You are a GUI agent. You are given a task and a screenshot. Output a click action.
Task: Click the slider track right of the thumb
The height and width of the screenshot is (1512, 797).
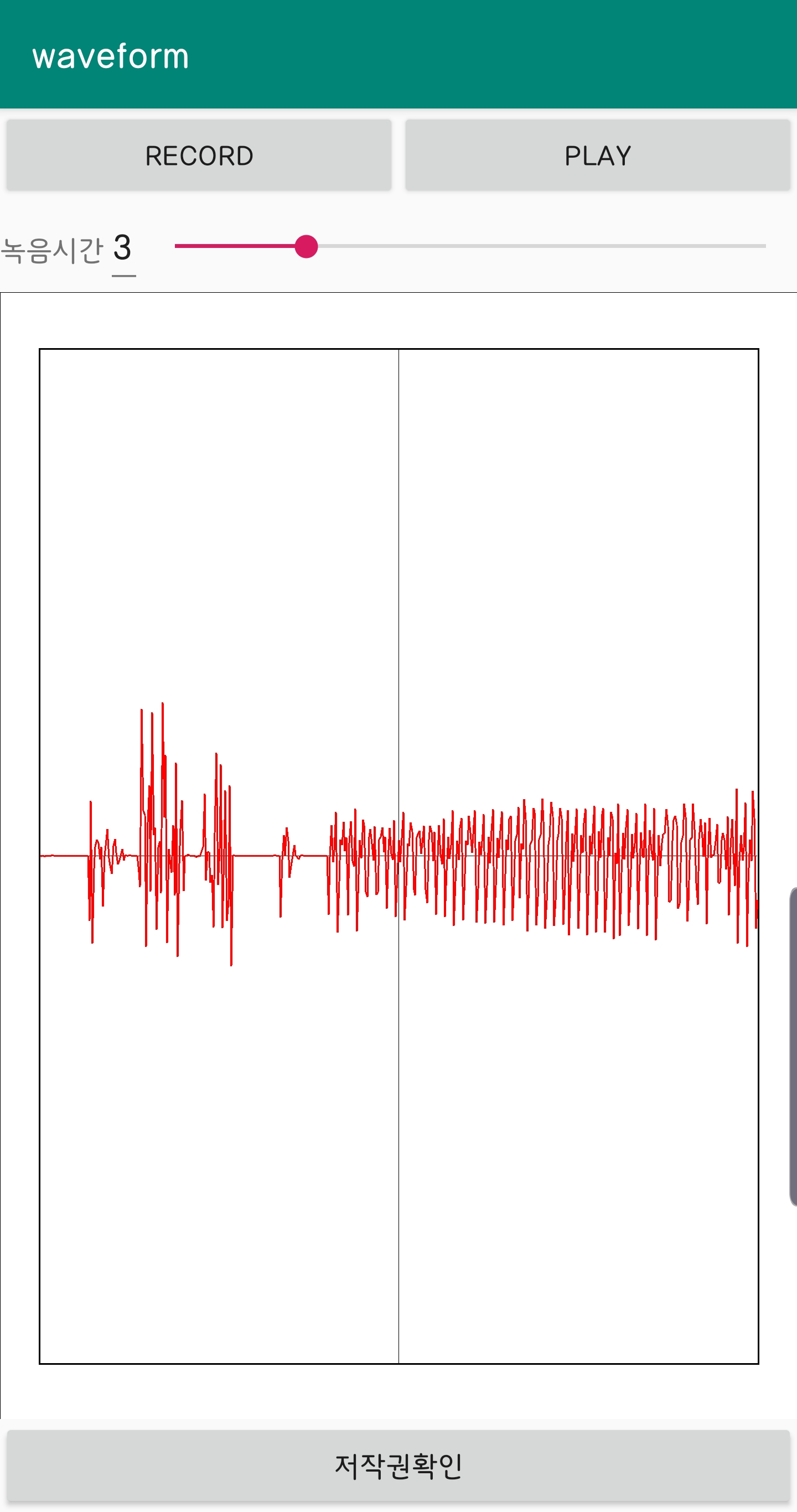coord(528,245)
